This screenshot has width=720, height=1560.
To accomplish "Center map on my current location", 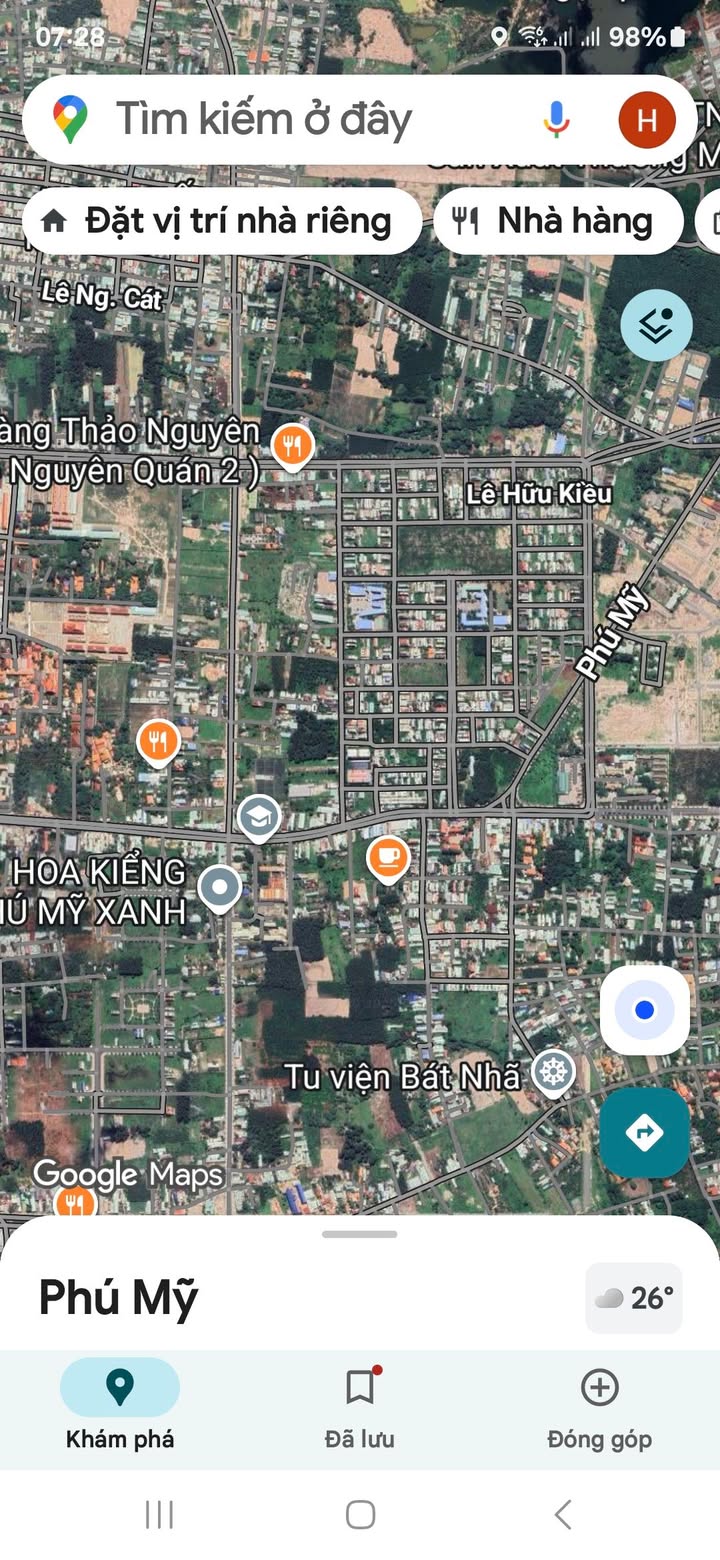I will (x=645, y=1010).
